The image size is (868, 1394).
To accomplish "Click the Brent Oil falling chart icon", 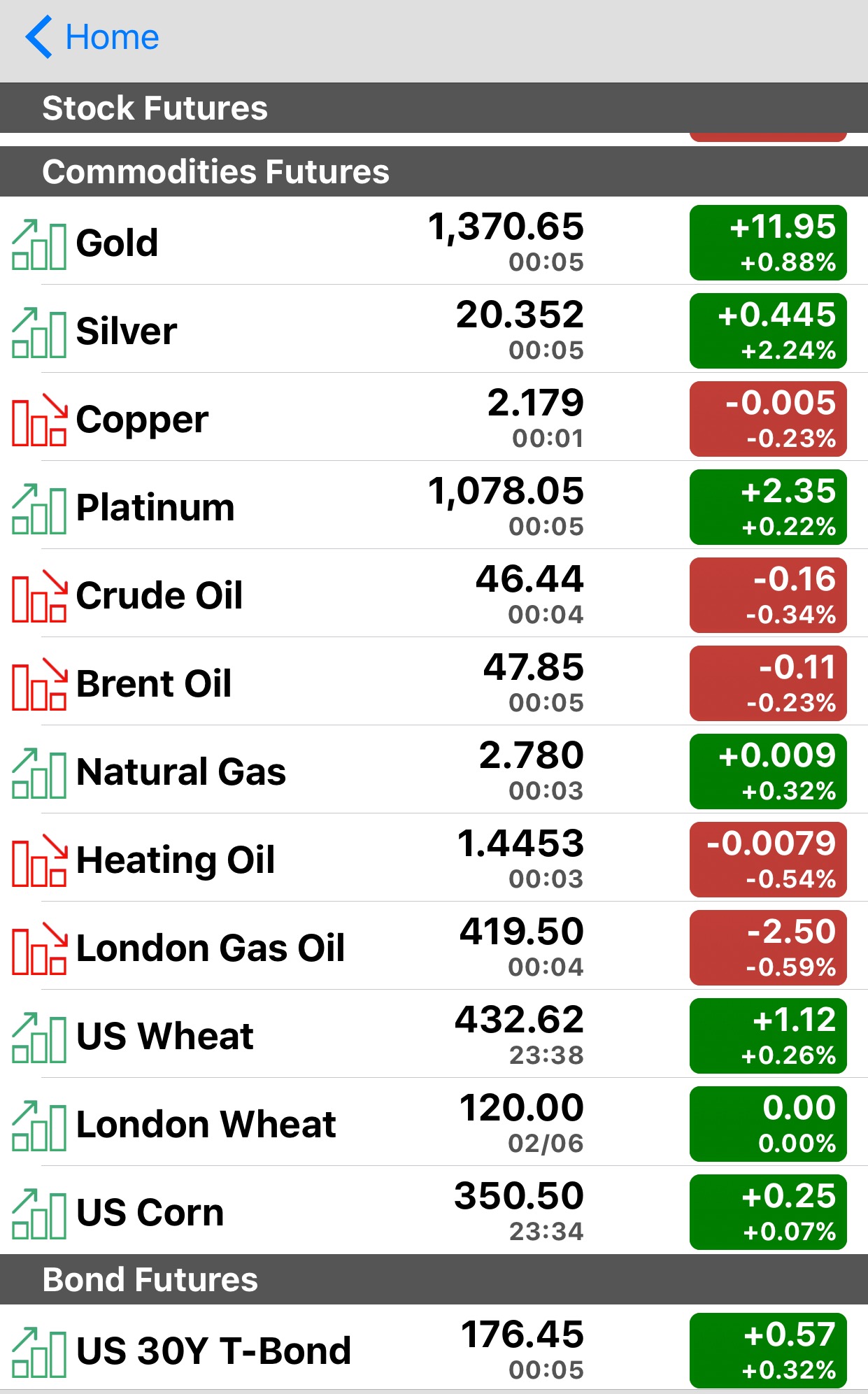I will coord(40,683).
